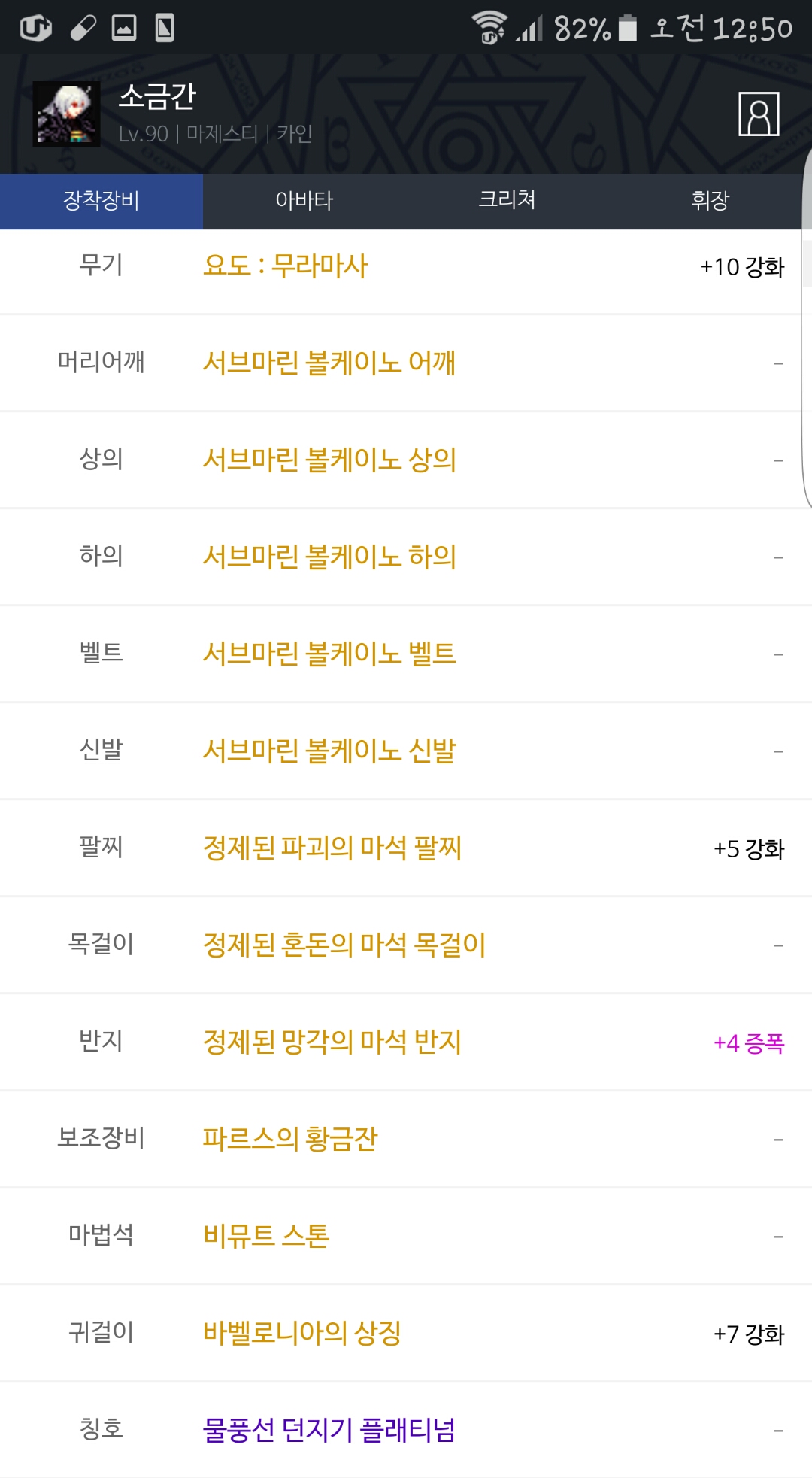812x1478 pixels.
Task: Tap the character avatar 소금간
Action: [66, 114]
